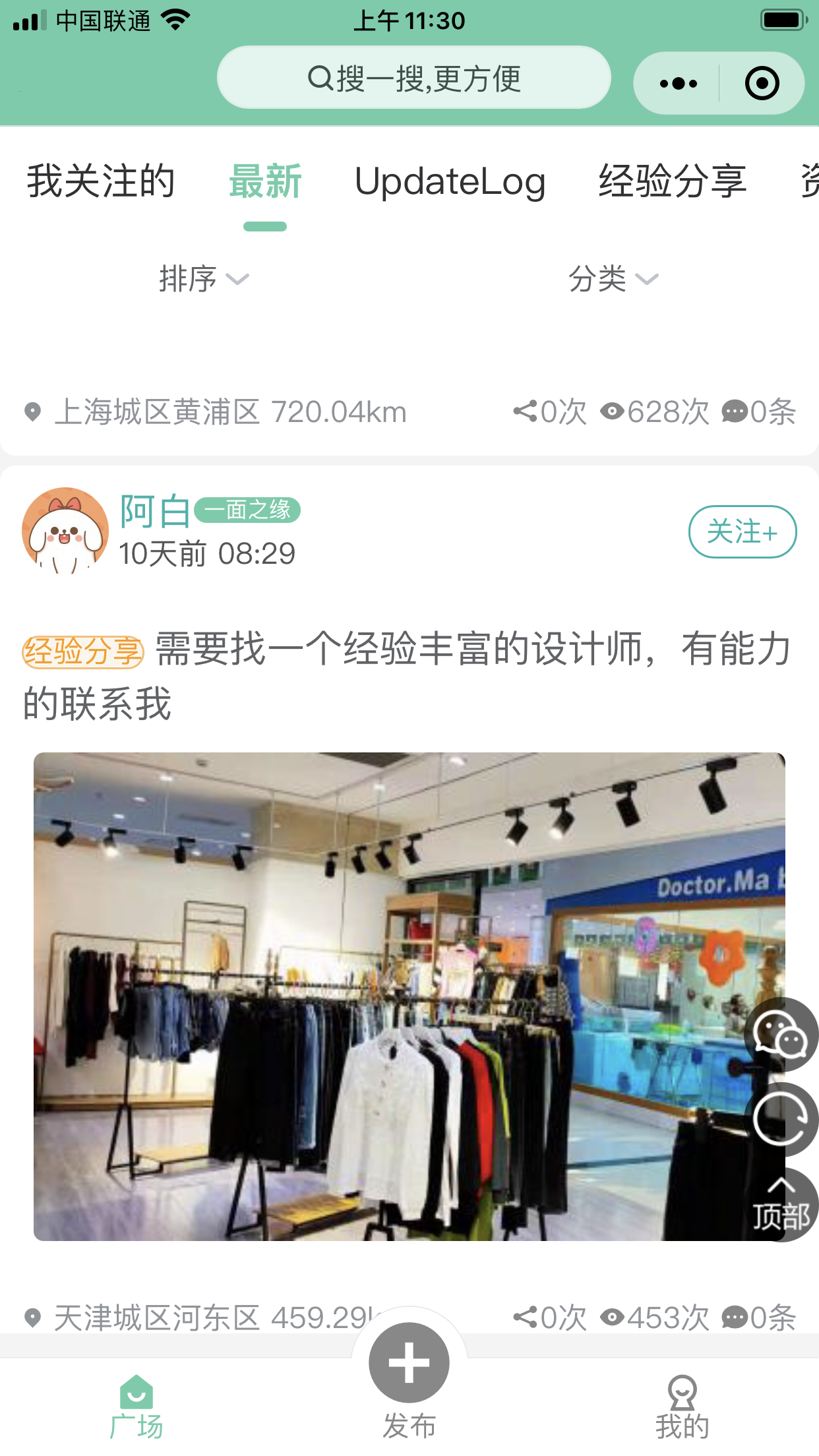Share the 上海城区黄浦区 post

pyautogui.click(x=549, y=412)
